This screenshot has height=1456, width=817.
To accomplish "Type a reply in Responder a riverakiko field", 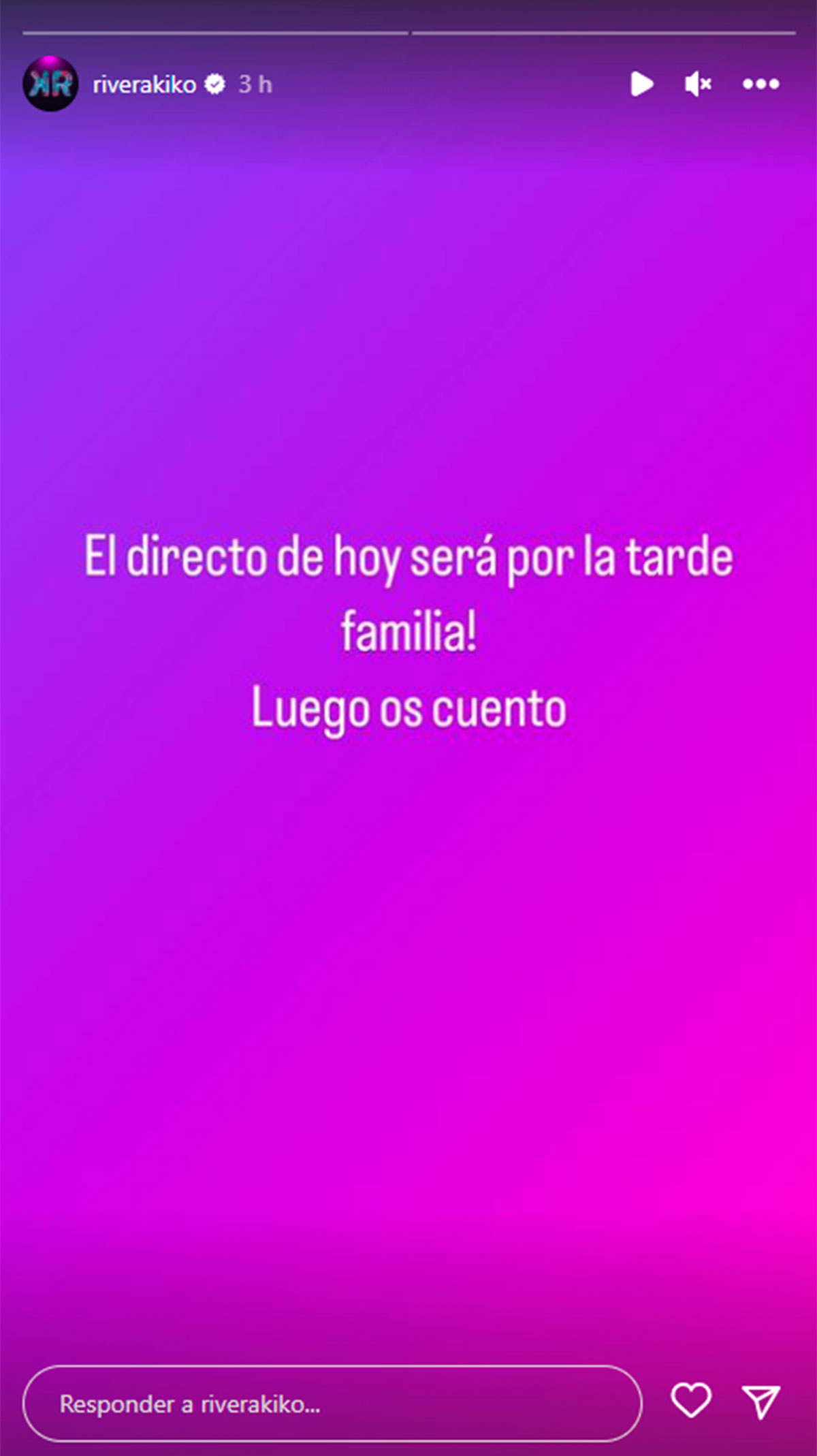I will pos(332,1404).
